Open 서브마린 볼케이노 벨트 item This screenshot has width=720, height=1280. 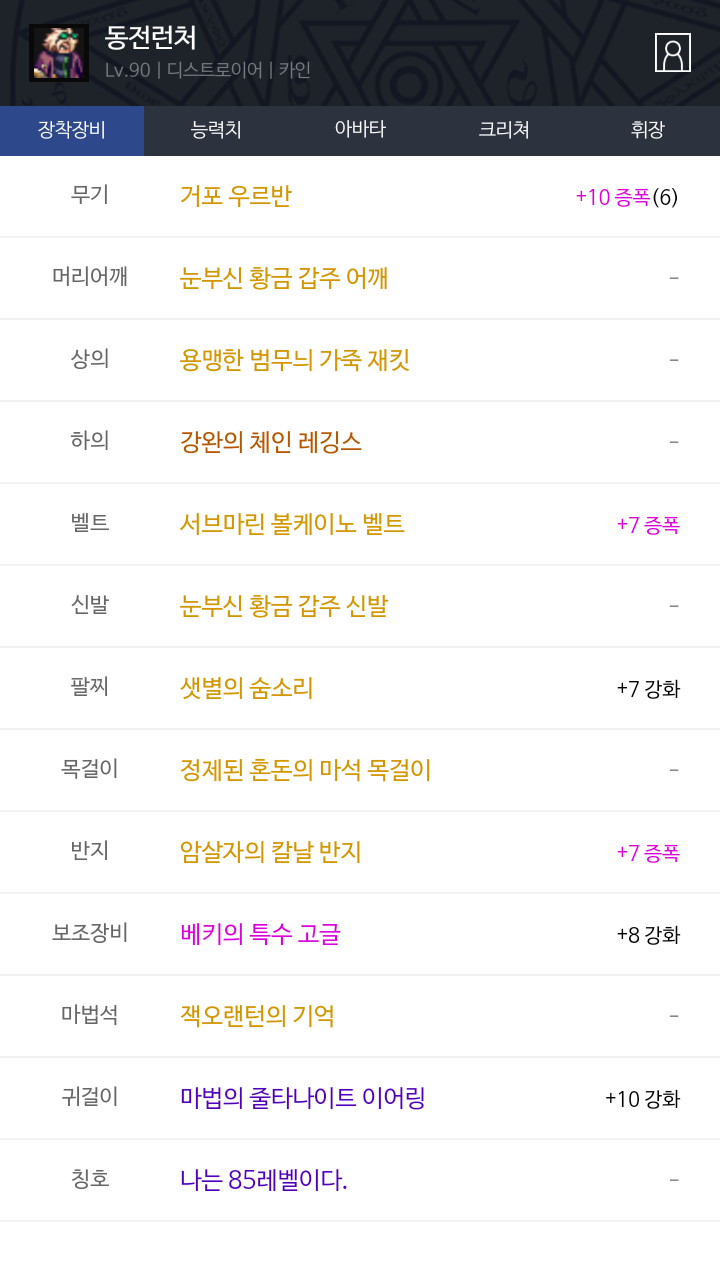click(292, 524)
